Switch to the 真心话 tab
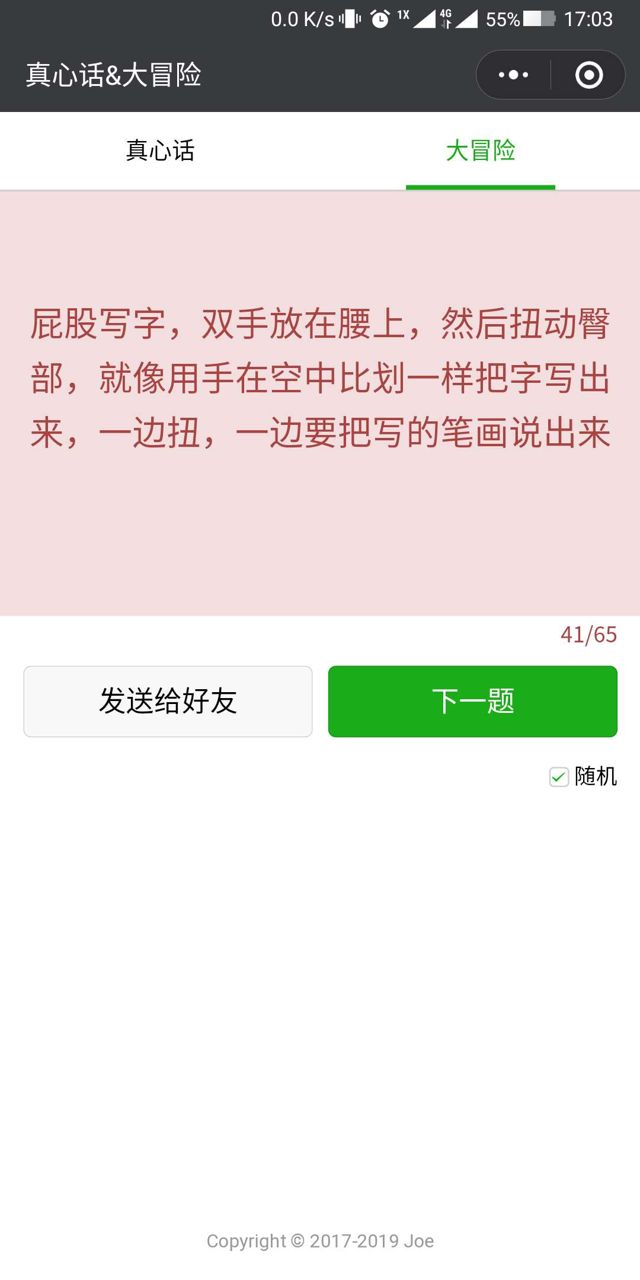Screen dimensions: 640x1280 click(160, 151)
